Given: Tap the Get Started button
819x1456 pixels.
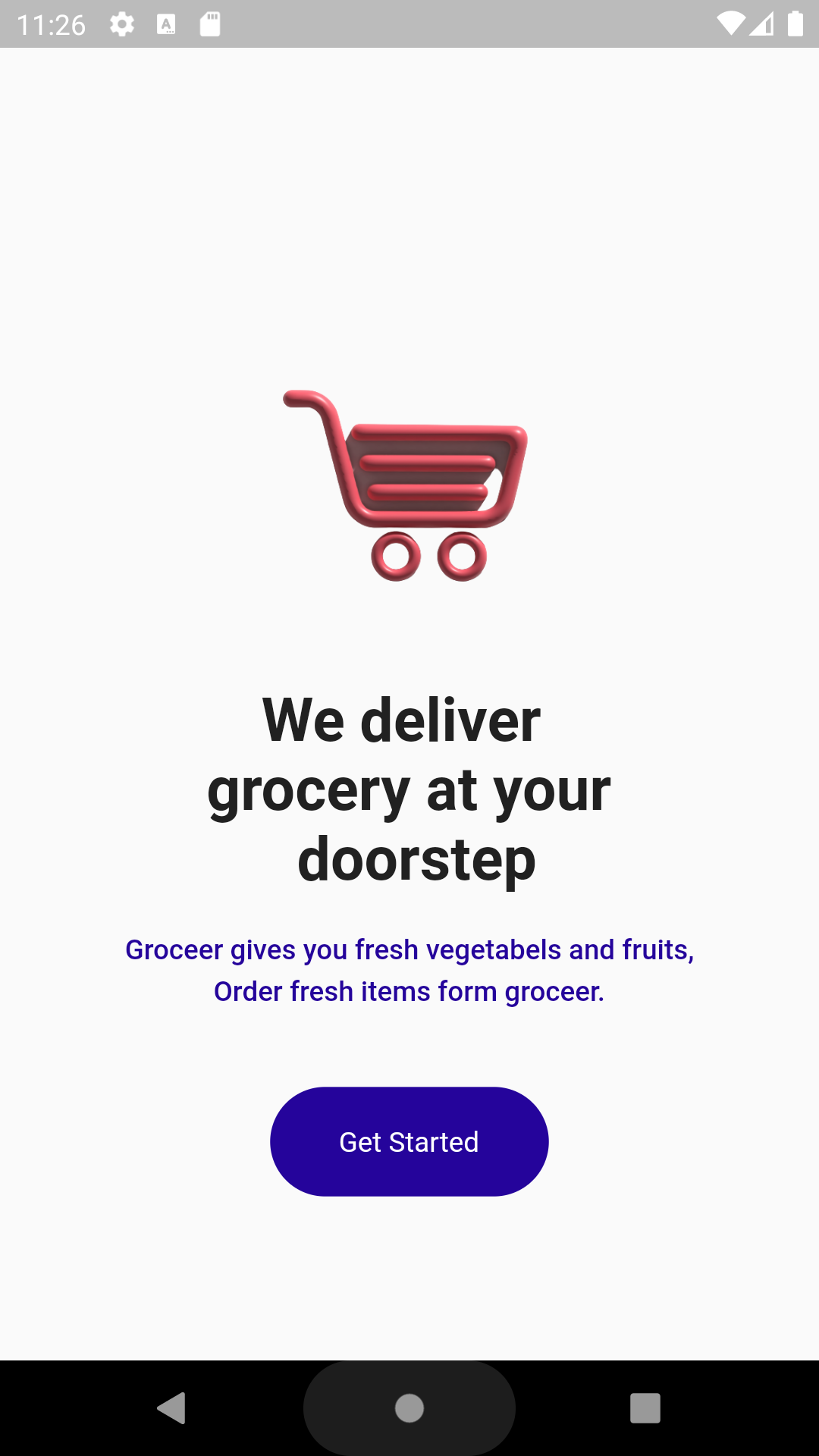Looking at the screenshot, I should [409, 1141].
